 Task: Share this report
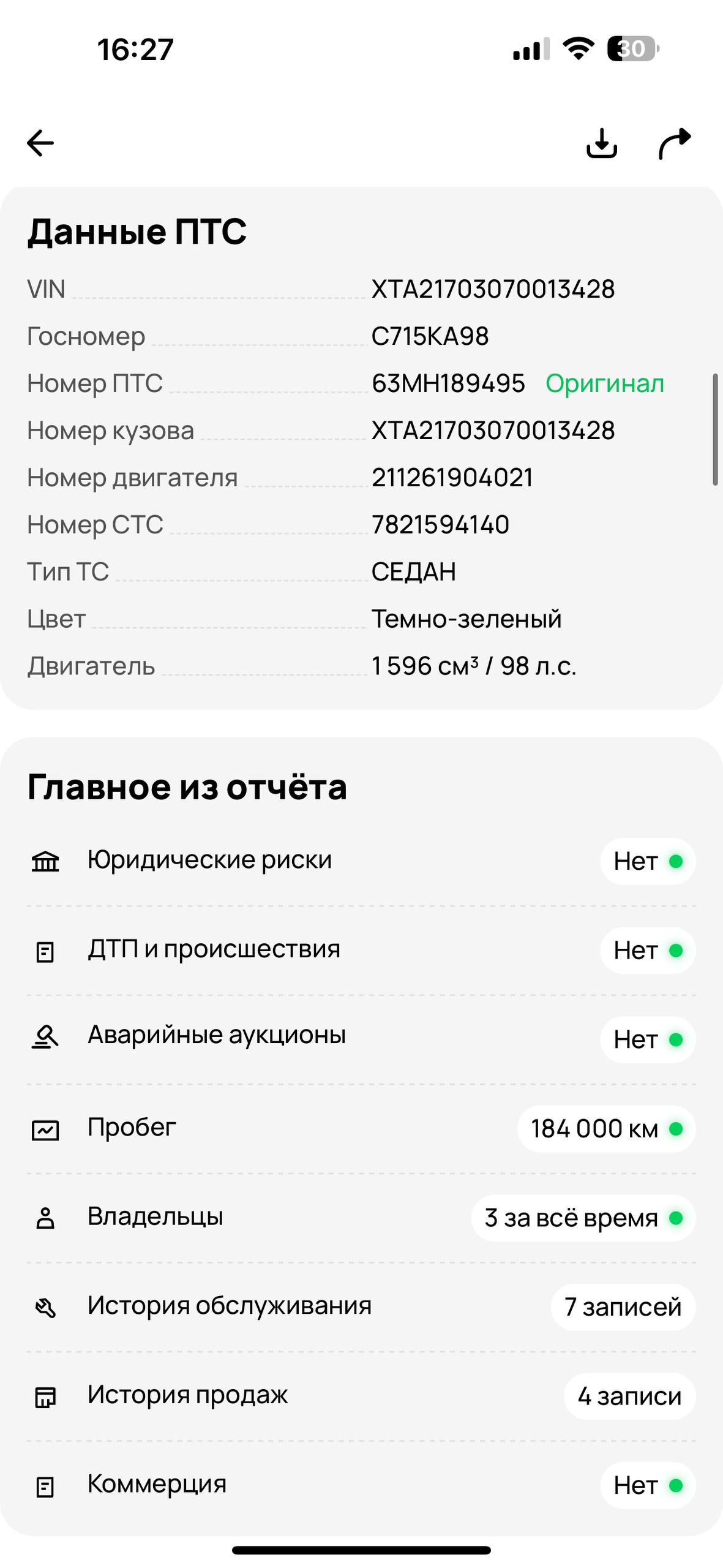click(x=675, y=143)
